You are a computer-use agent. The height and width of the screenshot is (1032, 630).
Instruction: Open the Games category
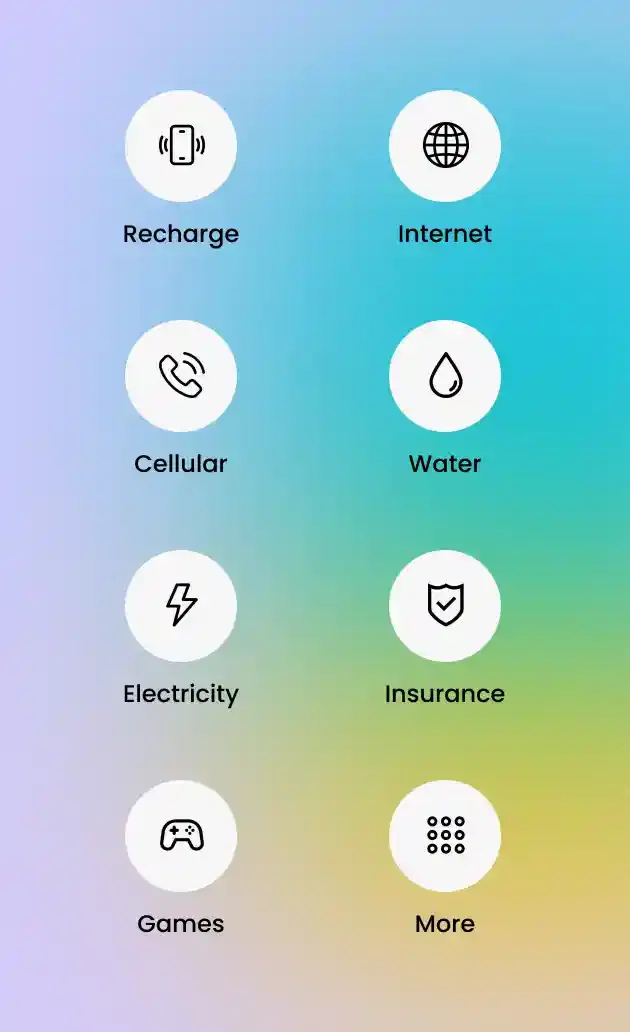pos(181,836)
